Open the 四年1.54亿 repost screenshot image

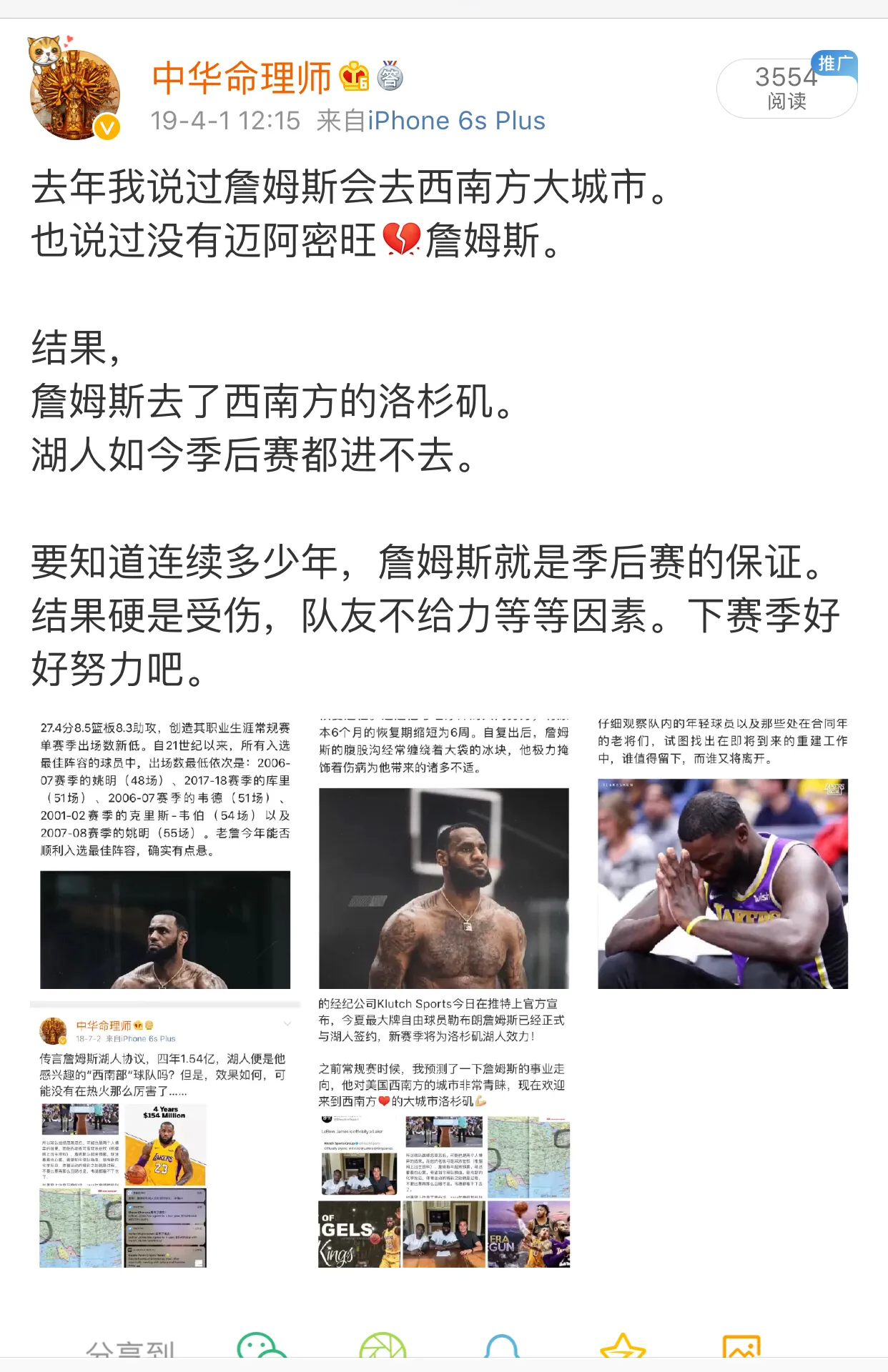pyautogui.click(x=165, y=1136)
